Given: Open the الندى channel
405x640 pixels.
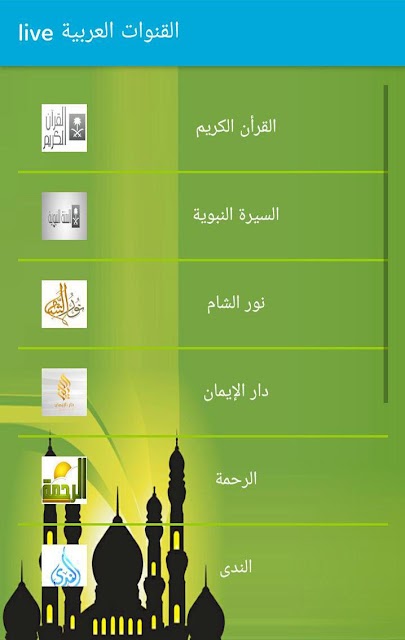Looking at the screenshot, I should click(202, 569).
